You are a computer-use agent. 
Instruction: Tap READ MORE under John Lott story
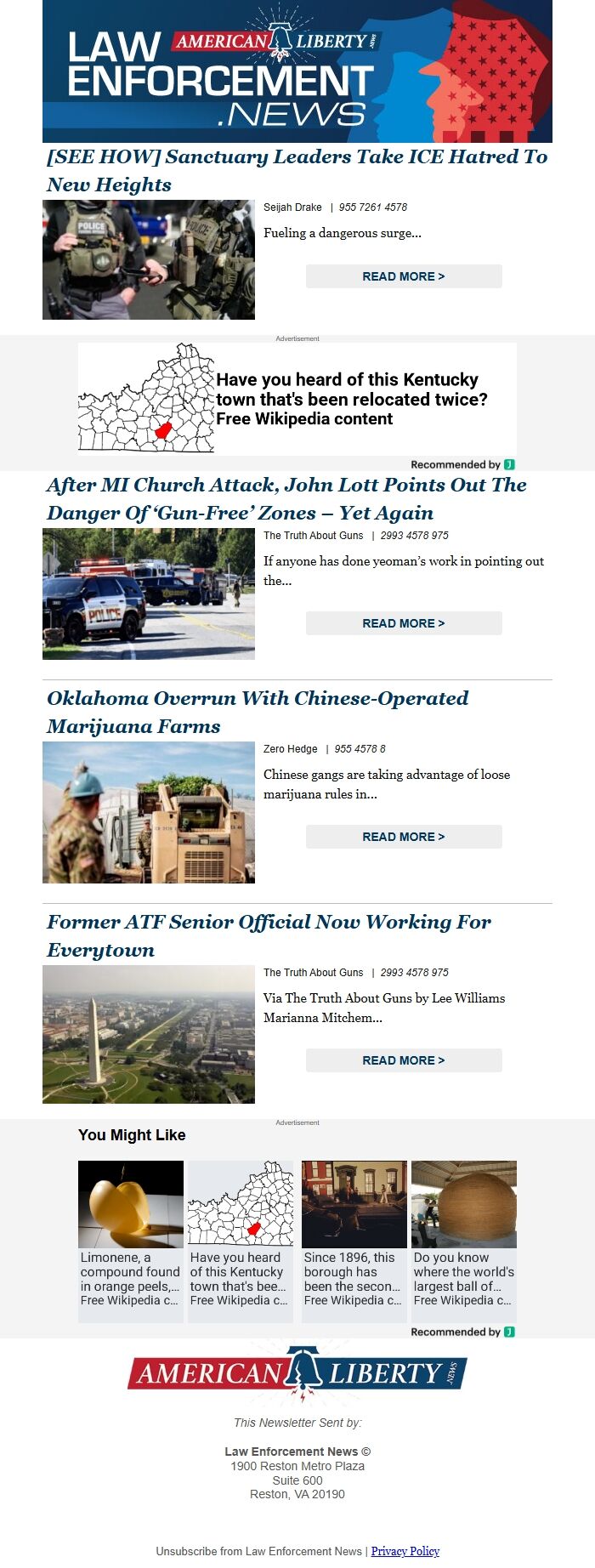coord(404,623)
